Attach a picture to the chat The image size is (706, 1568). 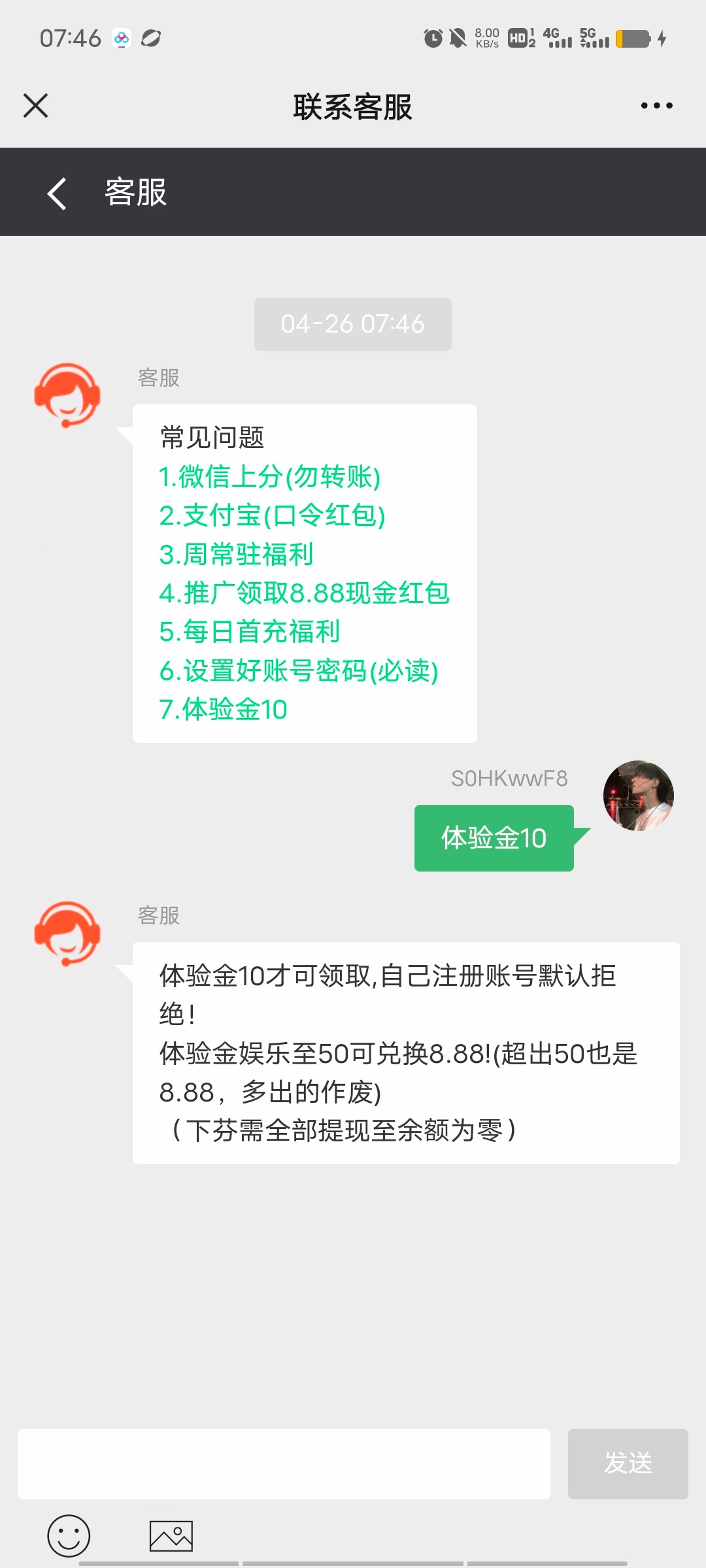pos(171,1535)
